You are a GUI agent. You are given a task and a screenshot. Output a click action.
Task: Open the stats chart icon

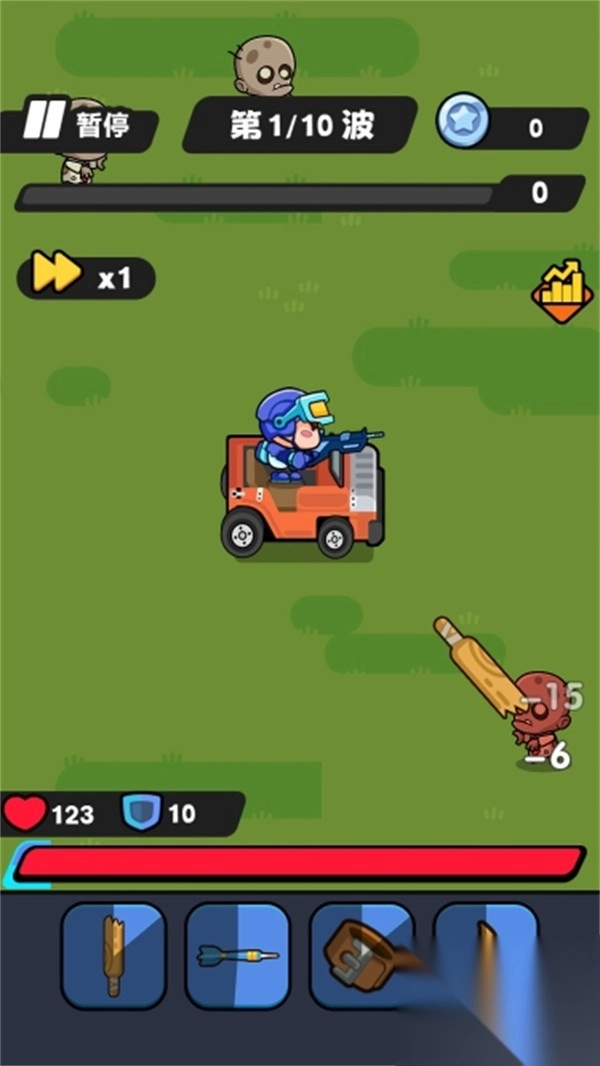pyautogui.click(x=561, y=291)
